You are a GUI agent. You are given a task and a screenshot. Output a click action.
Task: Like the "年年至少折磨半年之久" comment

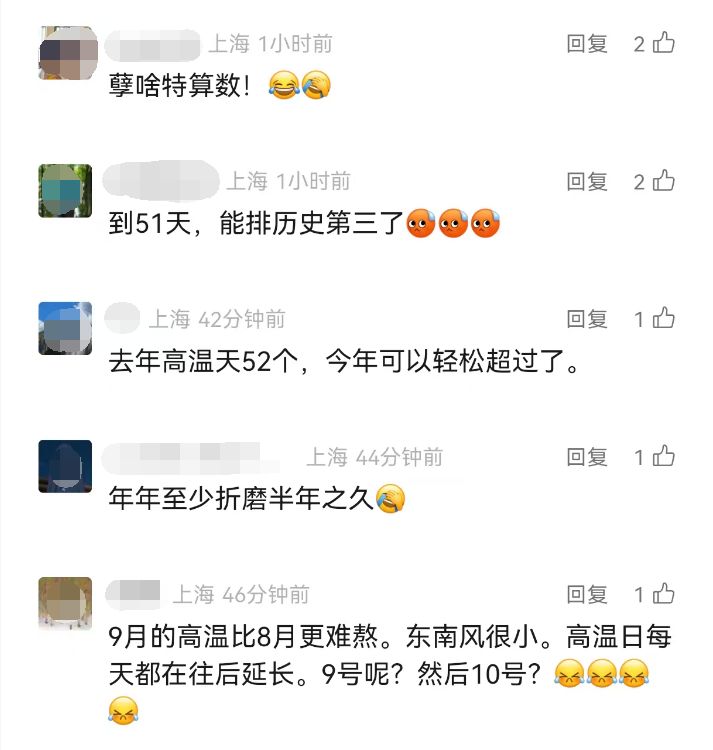(x=664, y=456)
